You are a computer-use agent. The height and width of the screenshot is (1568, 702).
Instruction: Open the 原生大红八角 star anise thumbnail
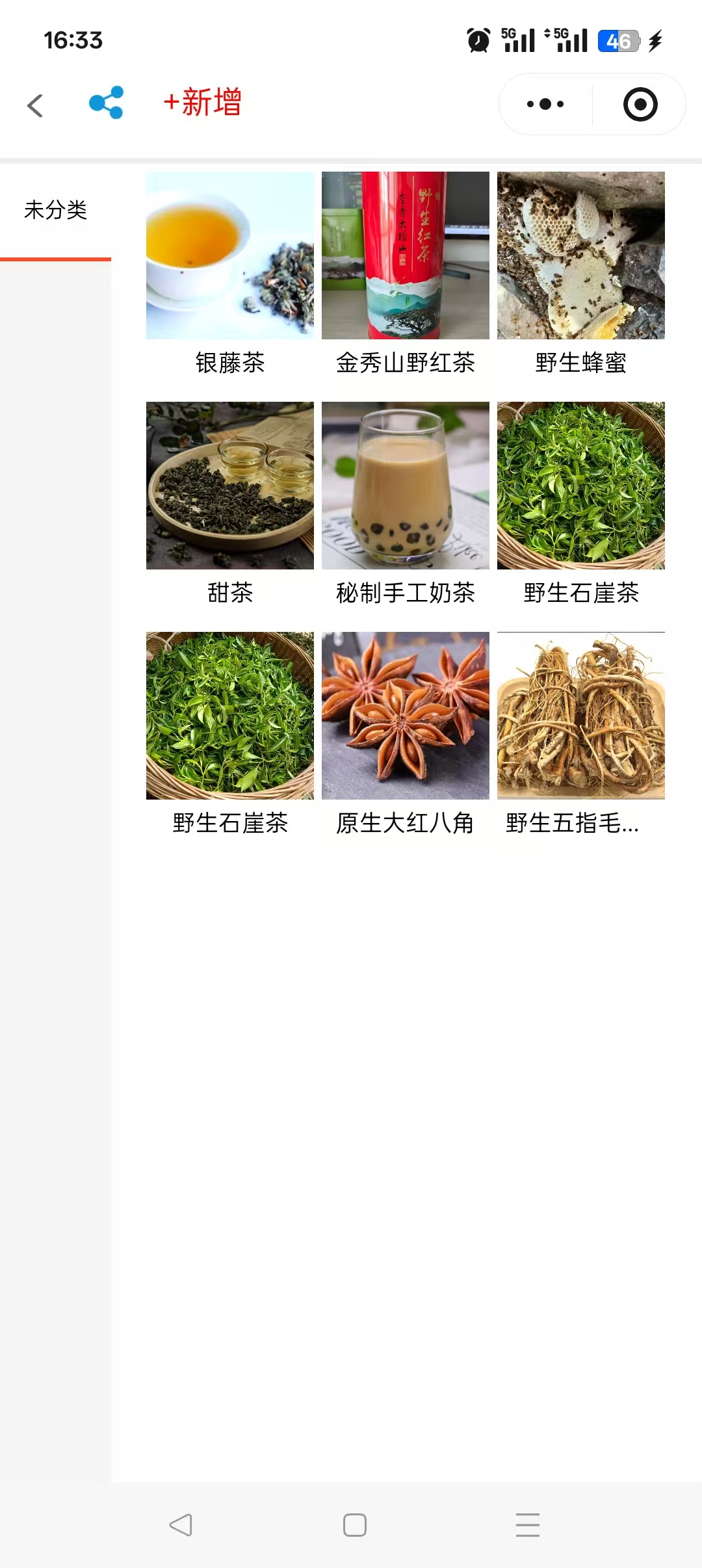click(x=405, y=716)
